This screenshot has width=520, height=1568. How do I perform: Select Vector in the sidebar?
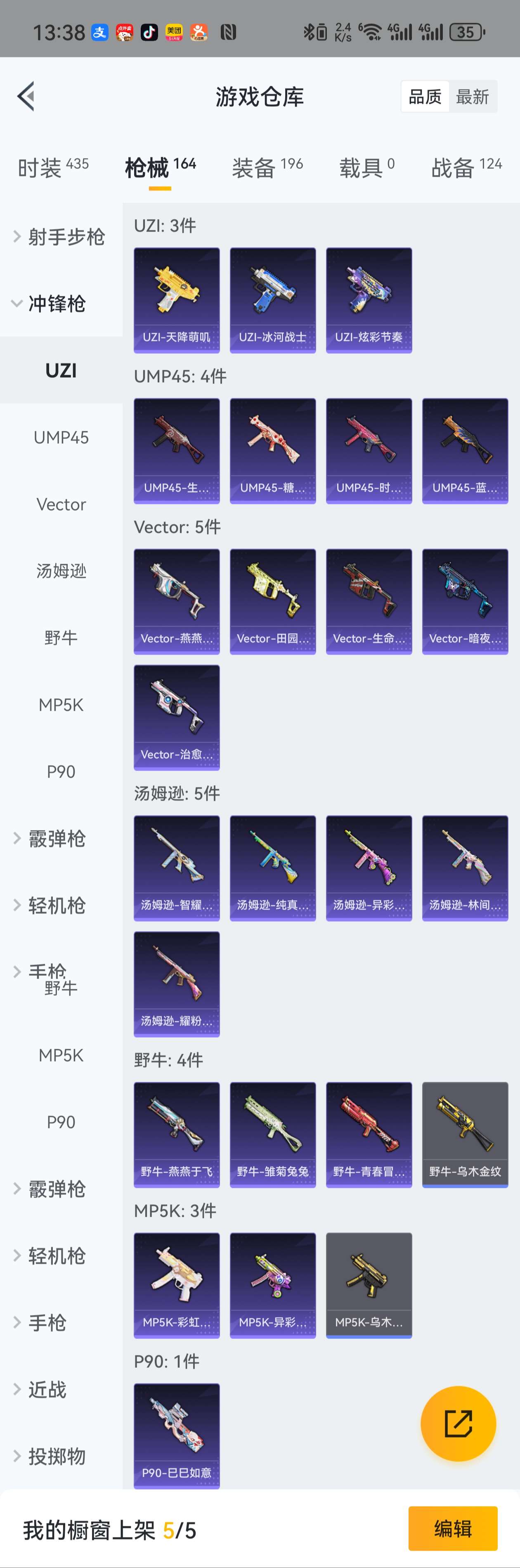[x=61, y=505]
